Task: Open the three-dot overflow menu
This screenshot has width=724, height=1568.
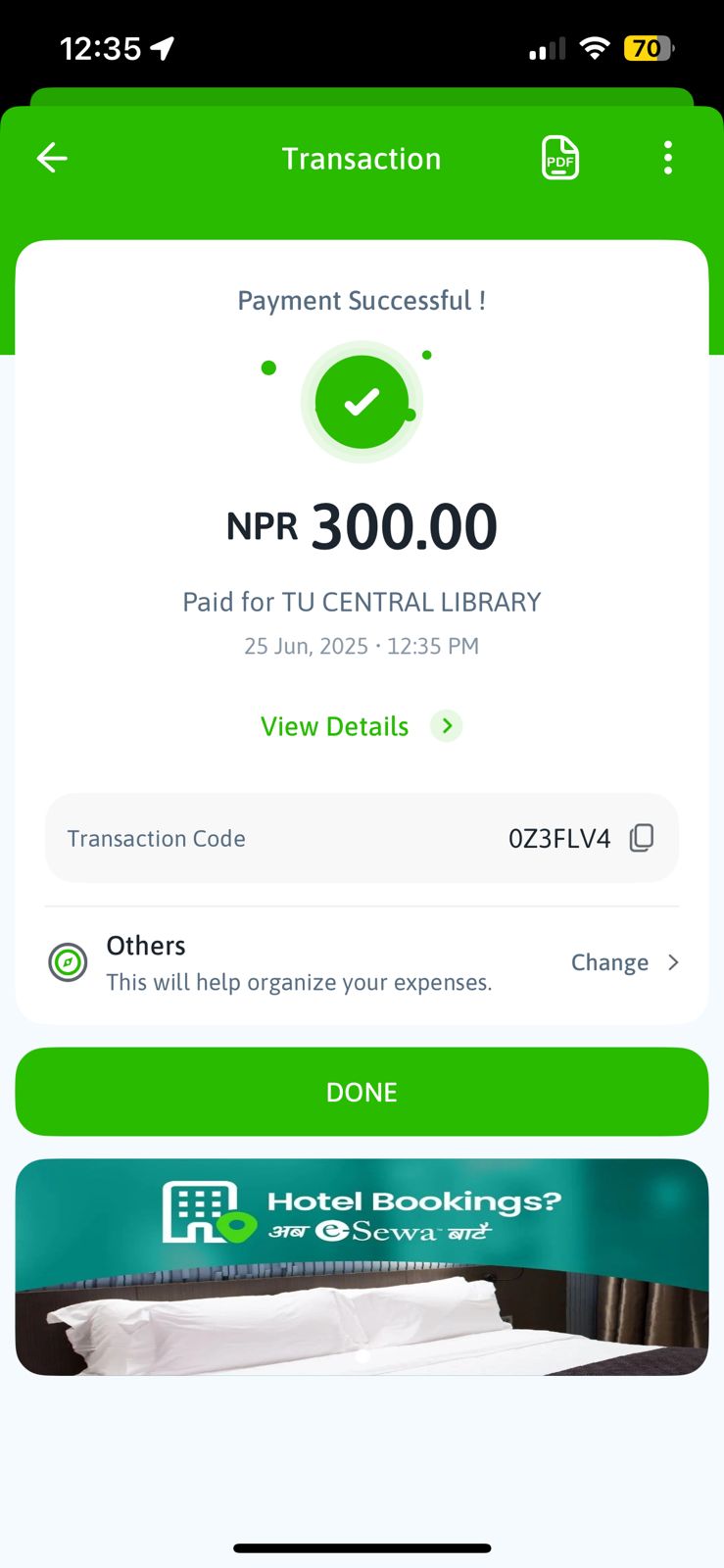Action: (x=668, y=158)
